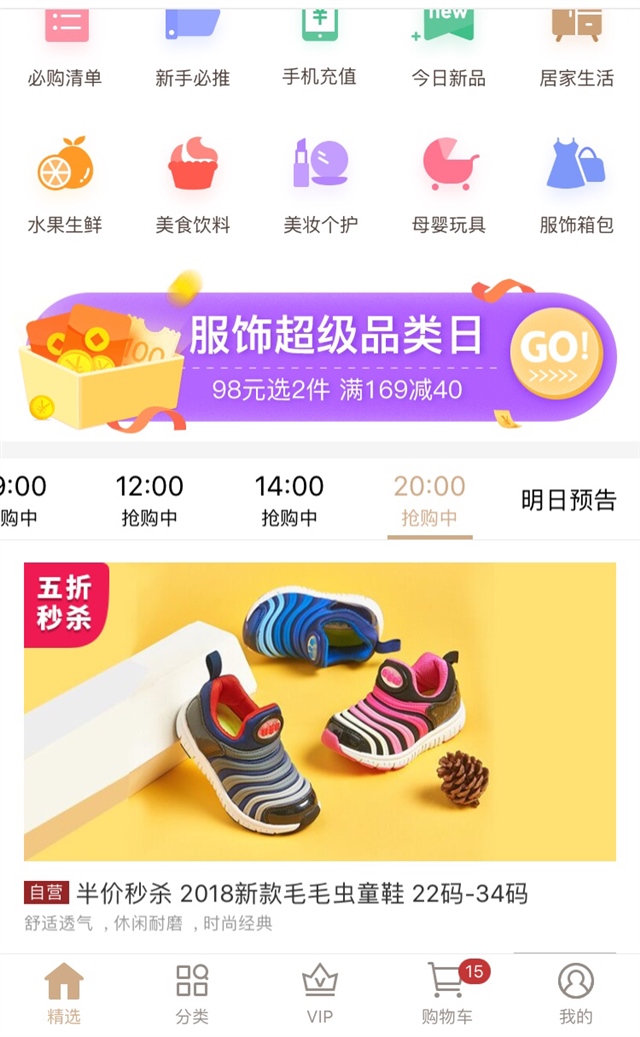Select the 12:00 flash sale slot
This screenshot has height=1037, width=640.
click(x=150, y=500)
